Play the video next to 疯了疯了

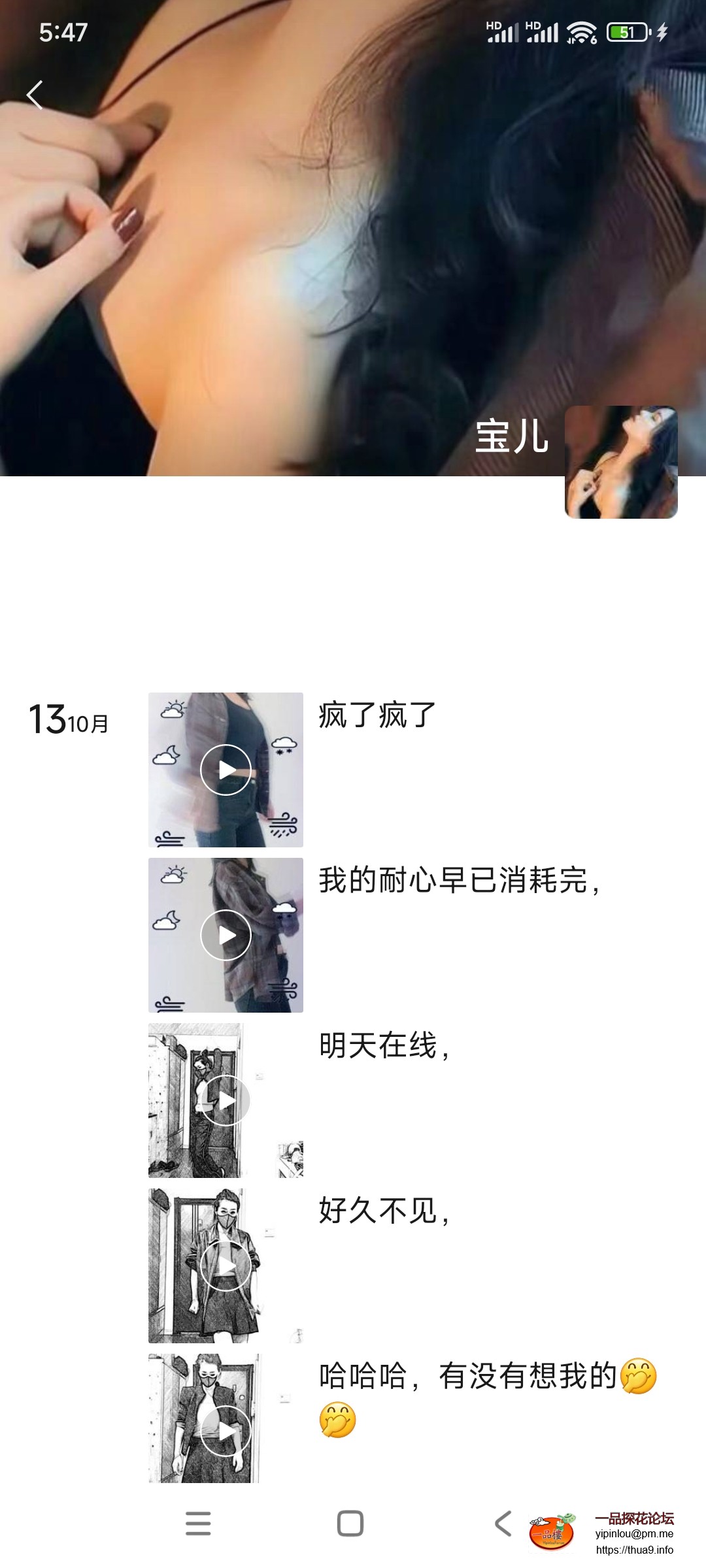point(226,770)
